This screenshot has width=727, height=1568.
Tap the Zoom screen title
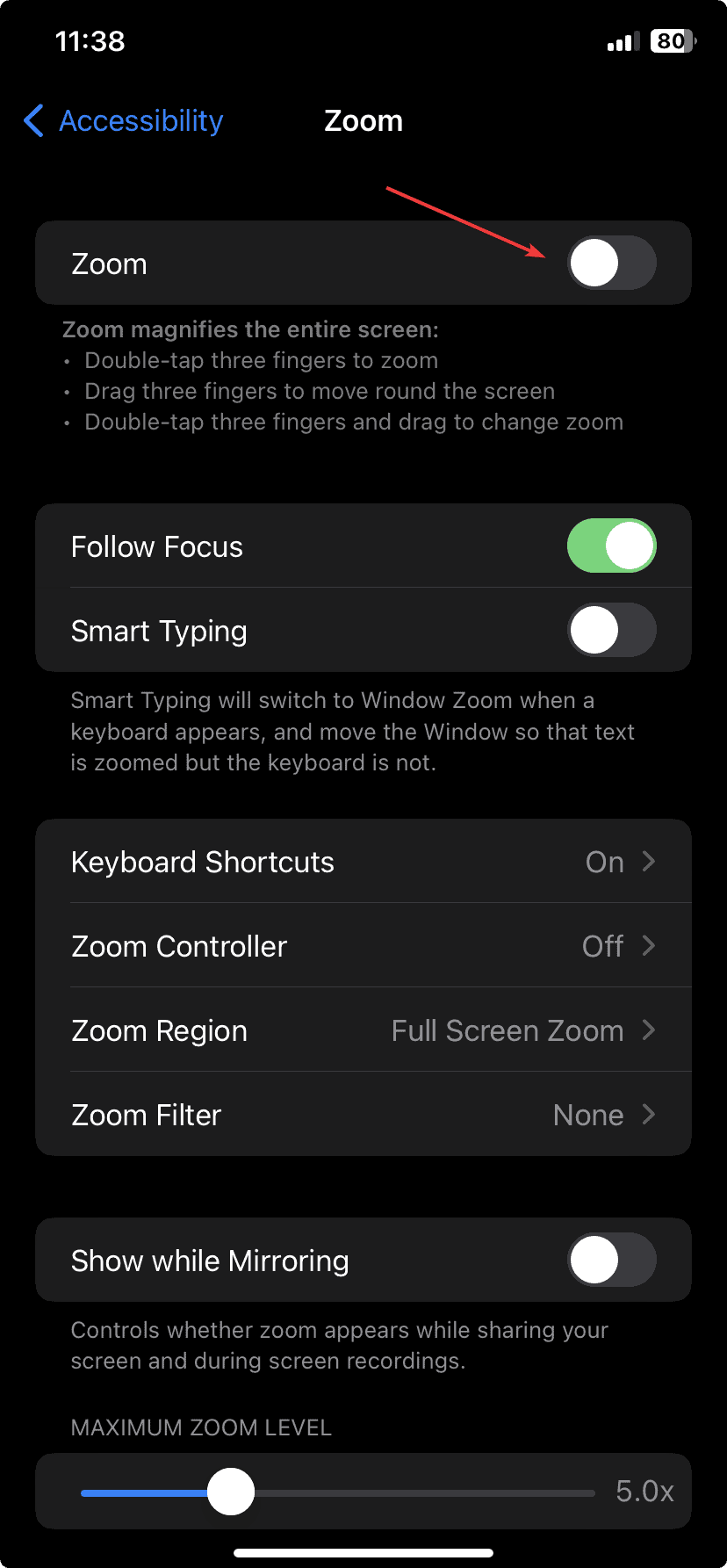(x=363, y=121)
